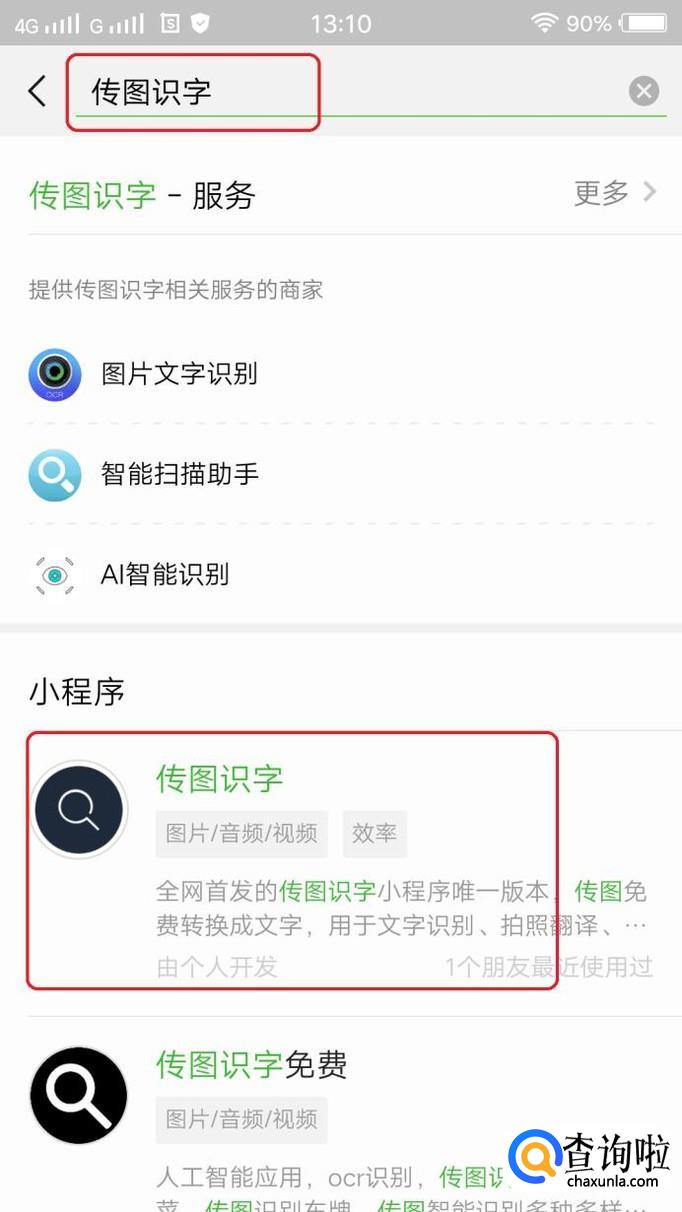
Task: Go back using the back arrow
Action: [37, 91]
